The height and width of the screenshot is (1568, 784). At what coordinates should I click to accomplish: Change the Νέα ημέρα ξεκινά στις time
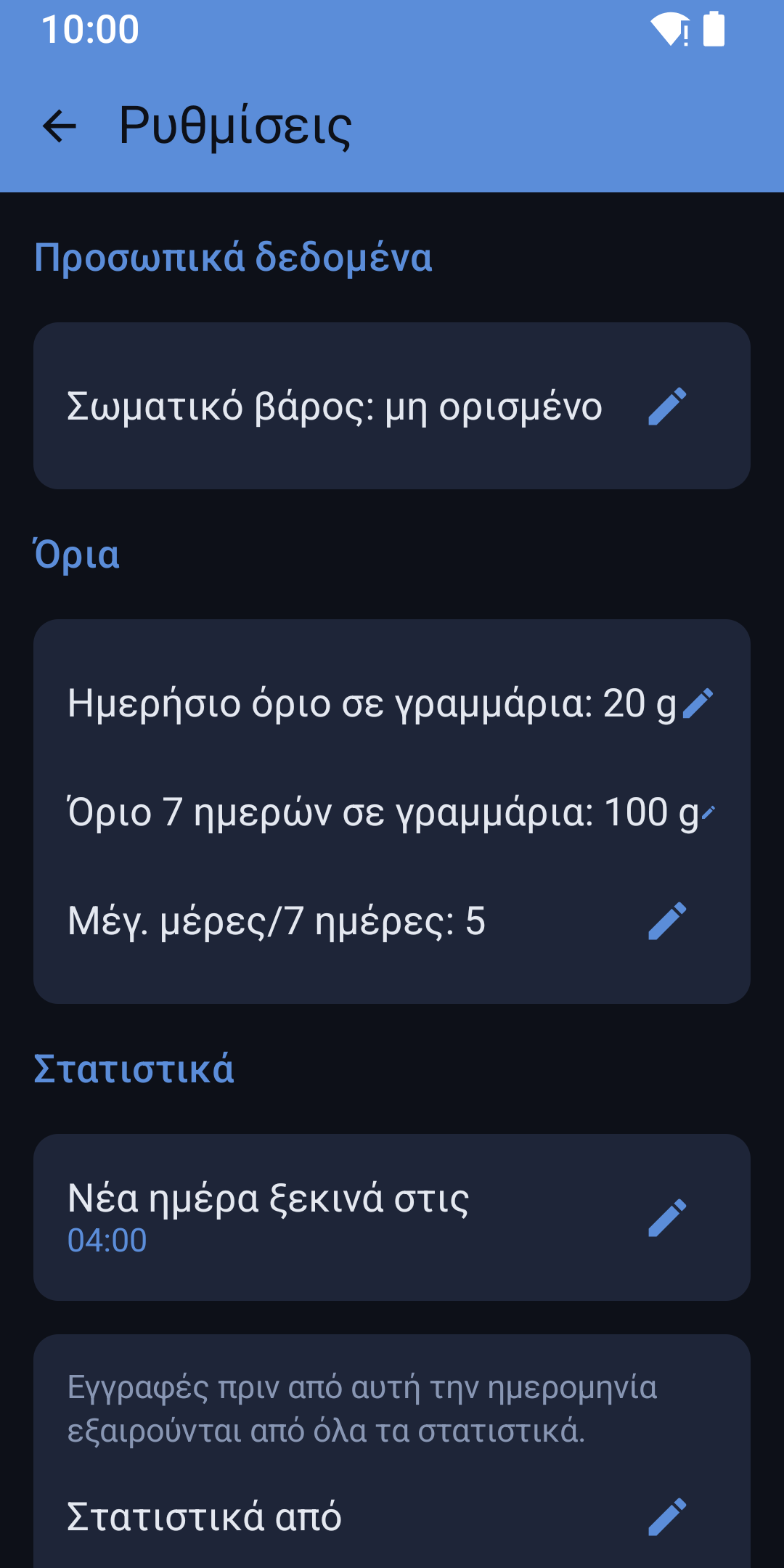tap(667, 1217)
